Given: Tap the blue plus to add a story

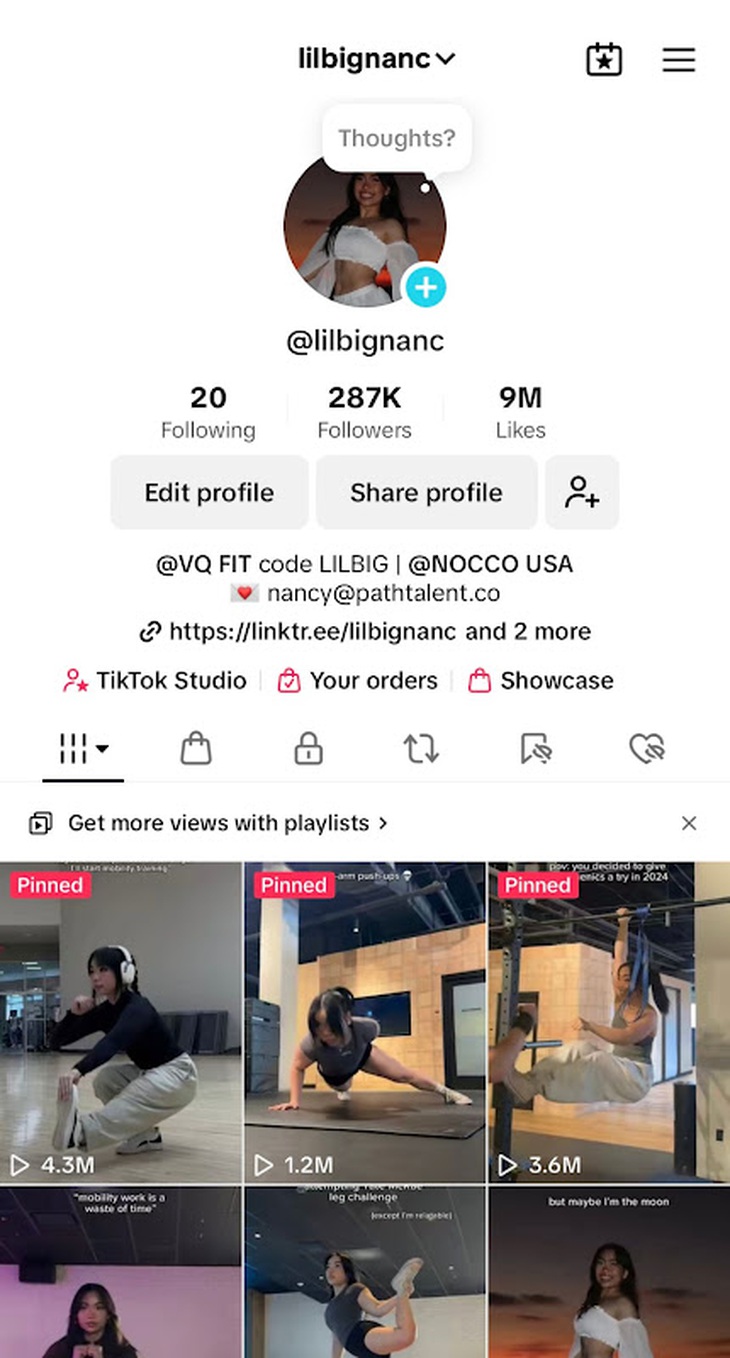Looking at the screenshot, I should 426,288.
